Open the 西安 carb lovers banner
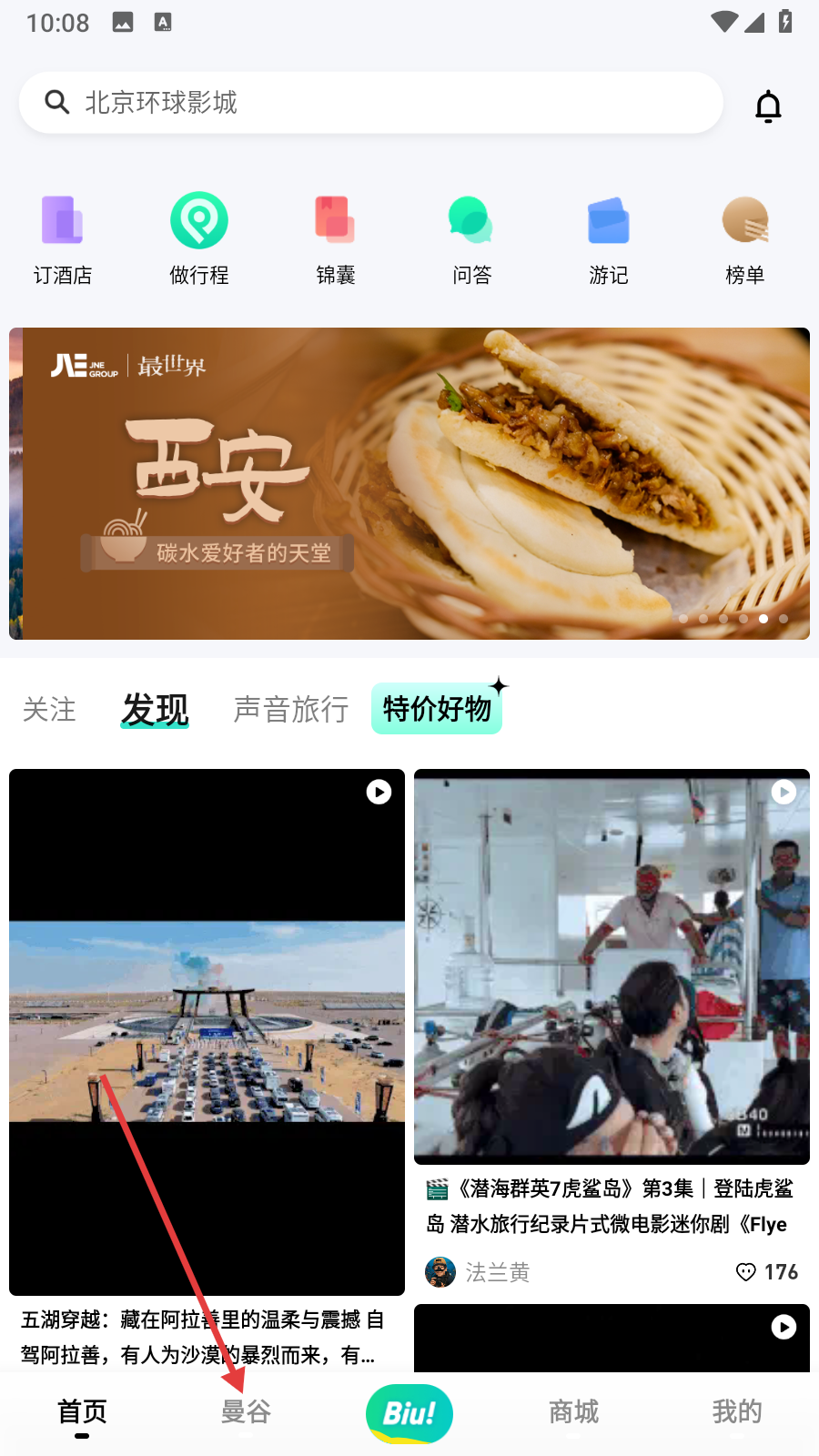 (x=409, y=483)
